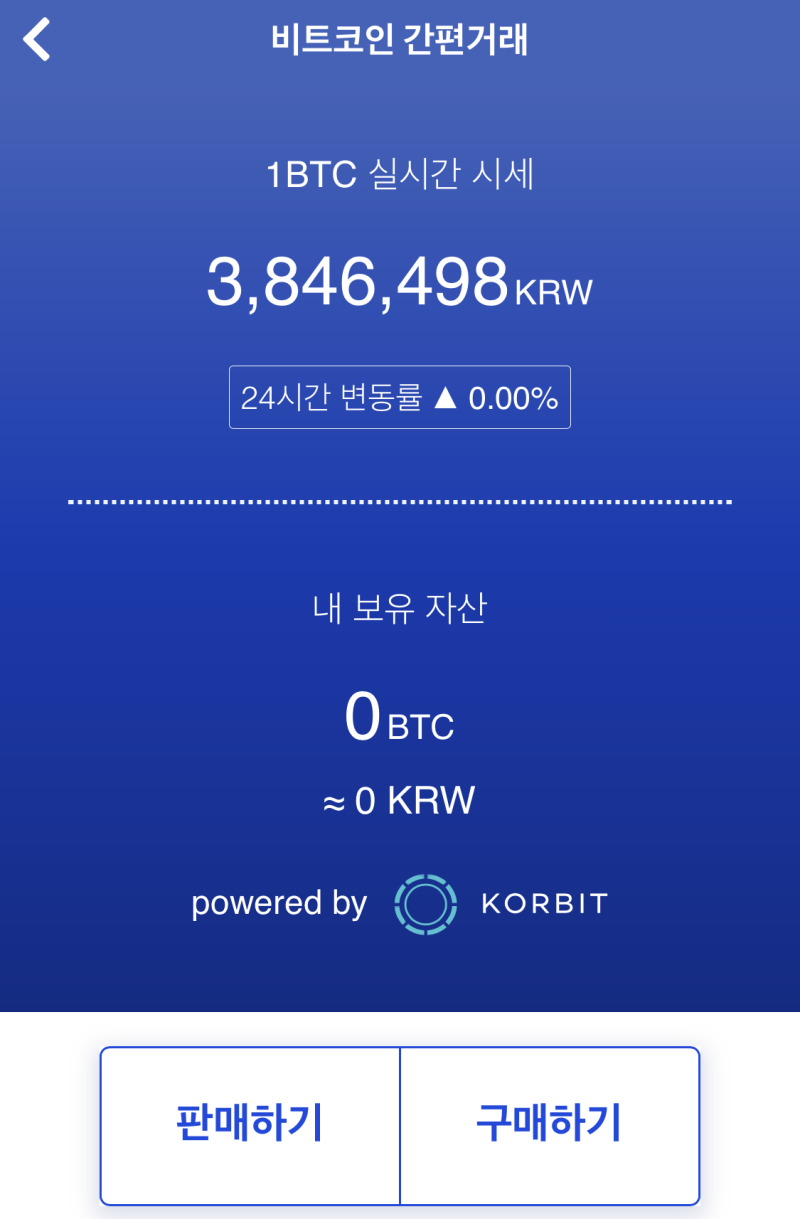Select the back chevron in the header
This screenshot has height=1219, width=800.
pyautogui.click(x=37, y=40)
